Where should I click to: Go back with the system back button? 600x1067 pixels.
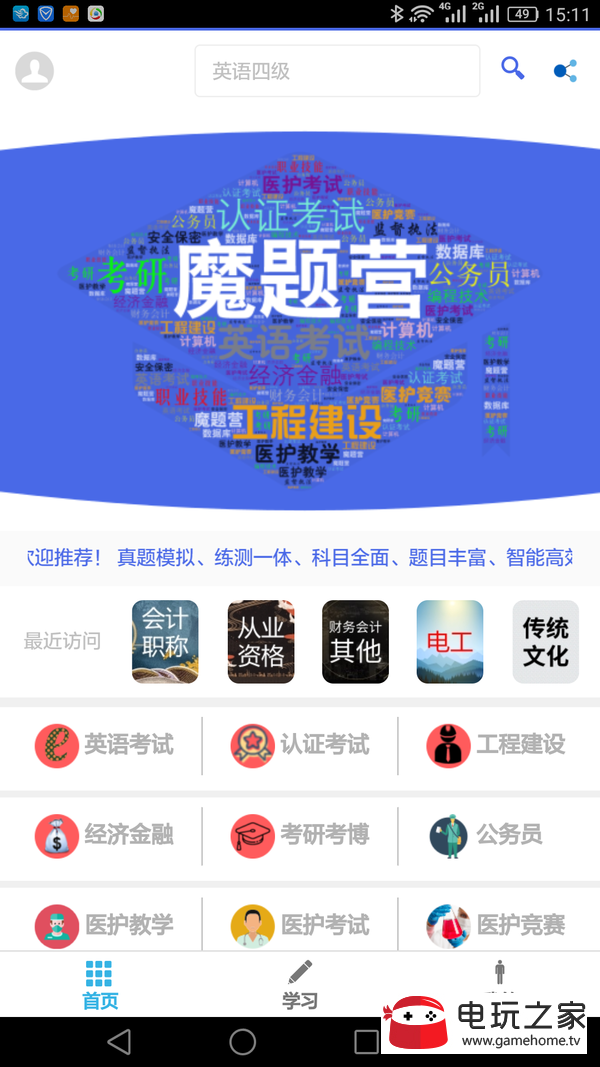(119, 1042)
